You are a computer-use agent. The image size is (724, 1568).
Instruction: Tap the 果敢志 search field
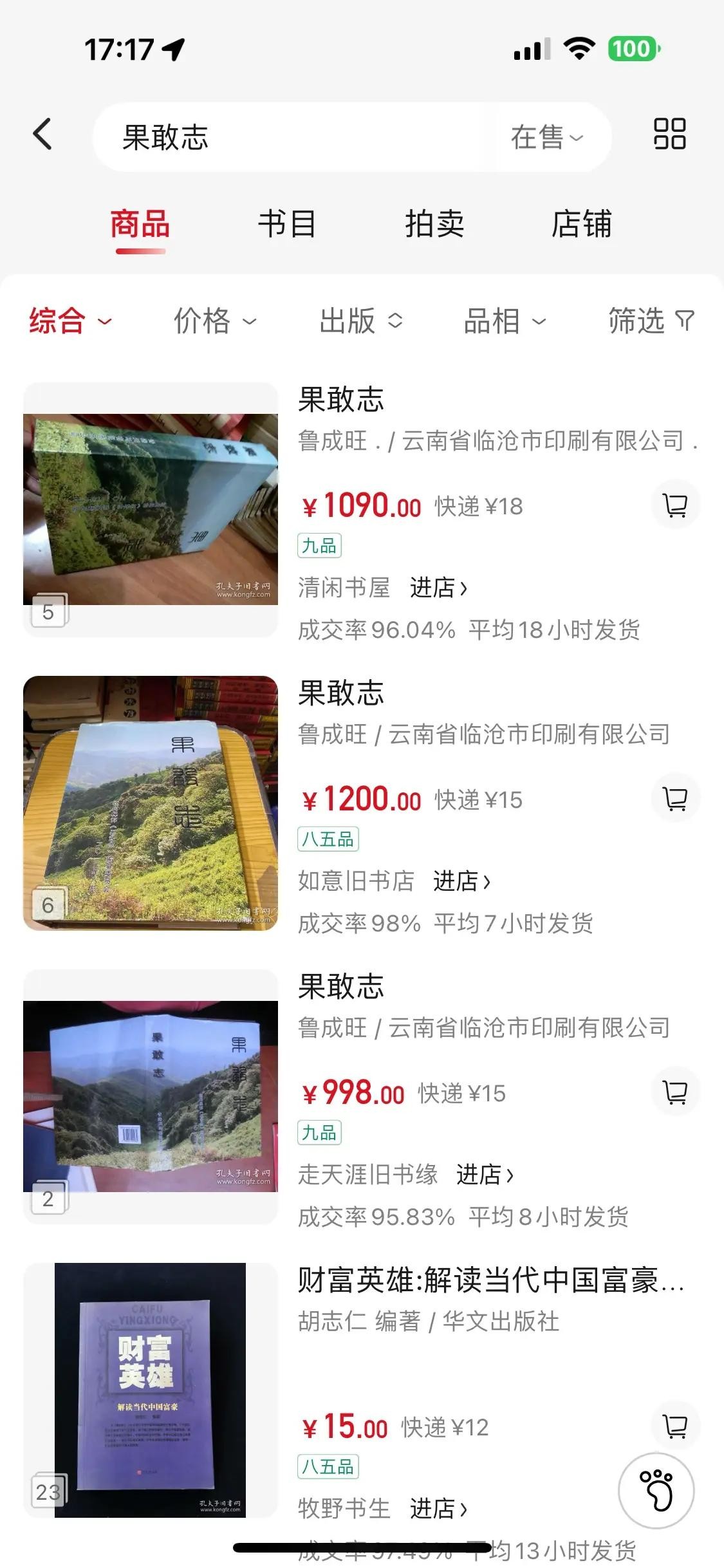point(290,137)
